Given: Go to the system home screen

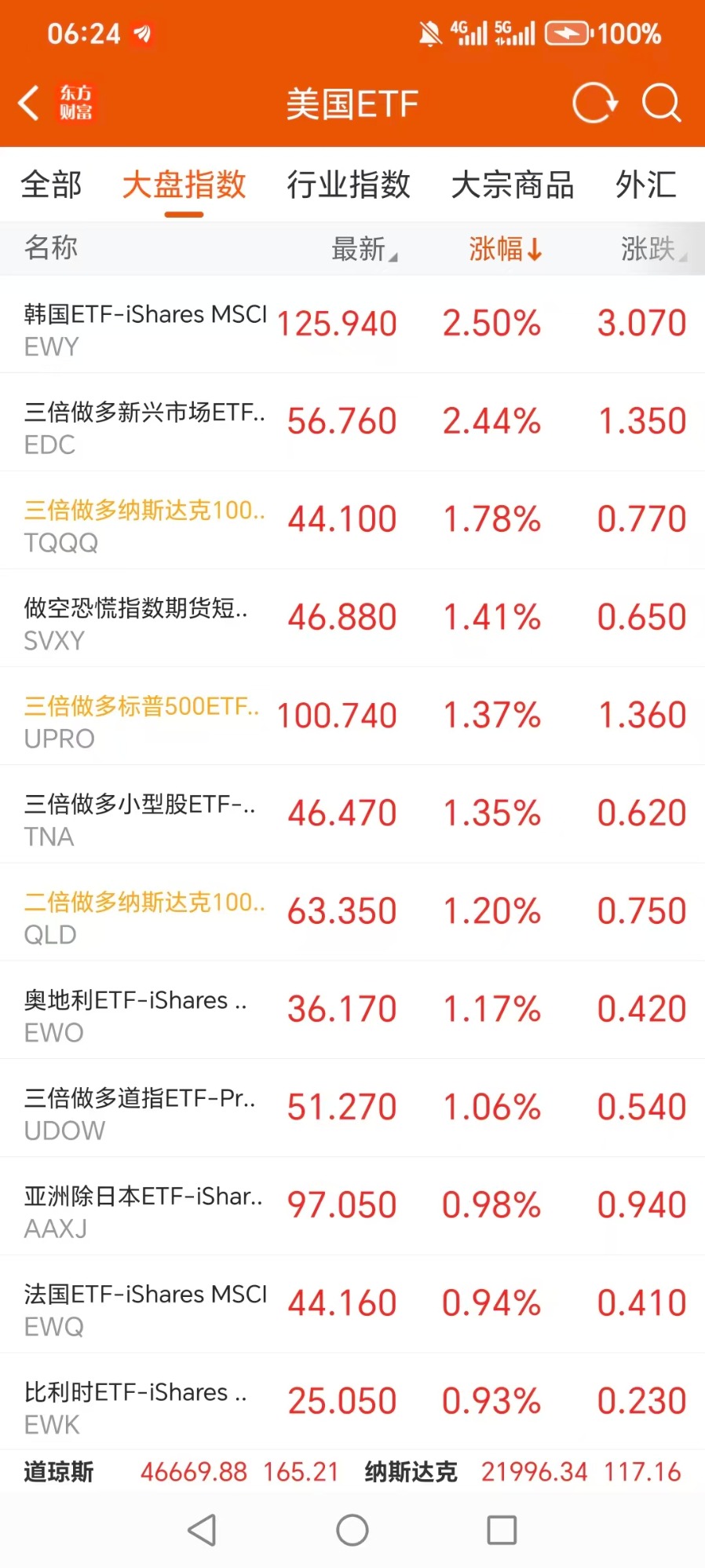Looking at the screenshot, I should coord(352,1530).
